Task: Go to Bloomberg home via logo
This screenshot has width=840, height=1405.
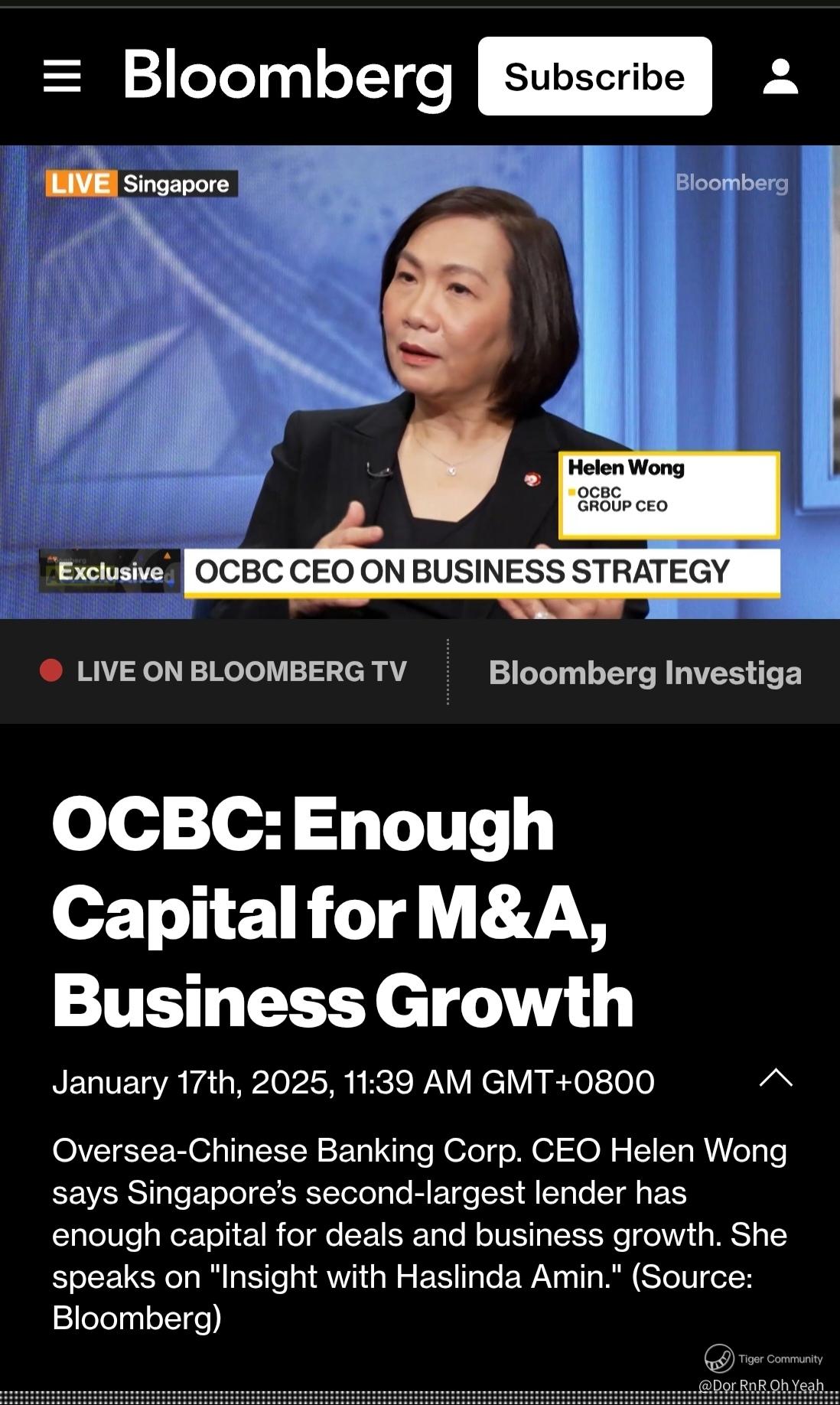Action: coord(288,77)
